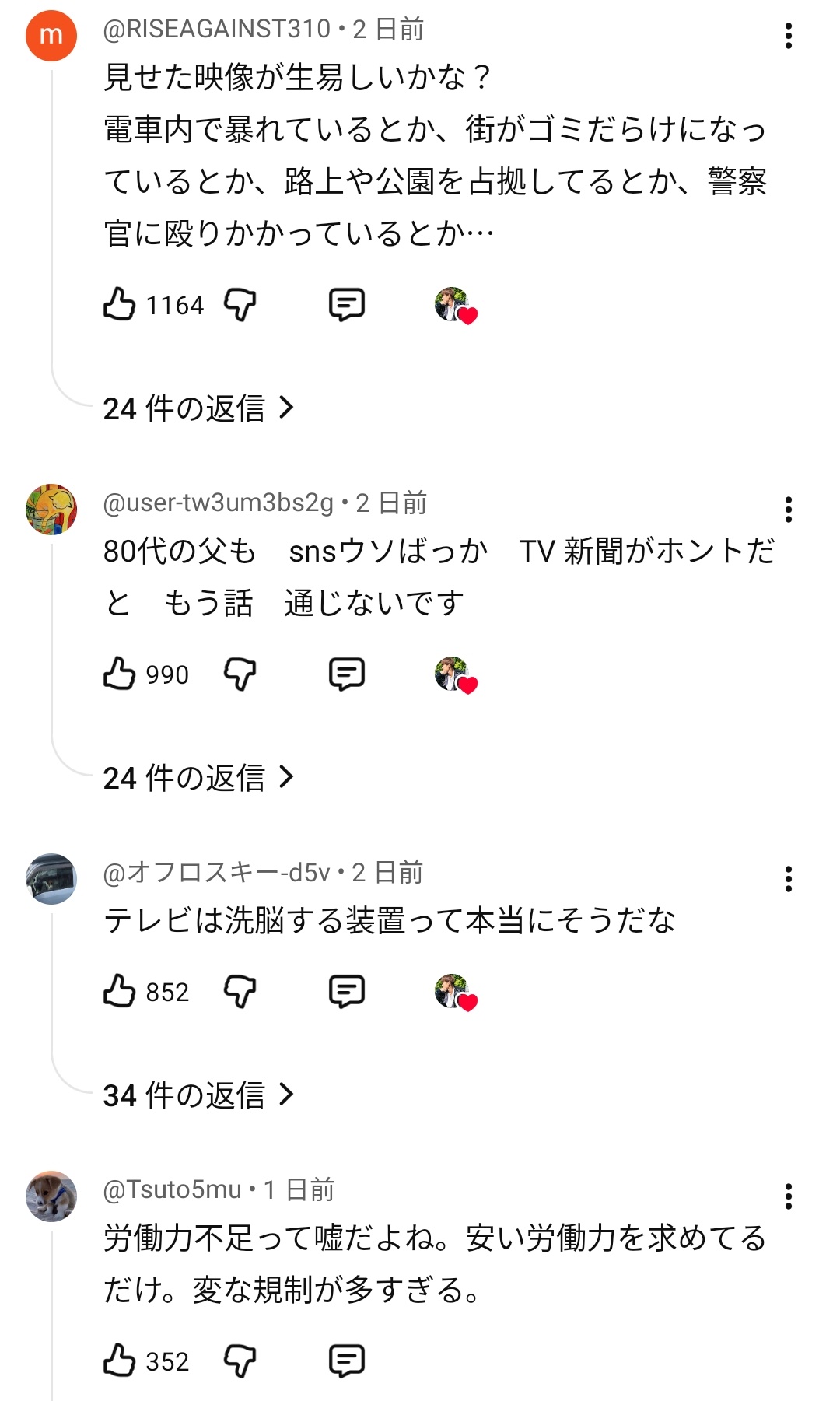This screenshot has height=1401, width=840.
Task: Dislike the comment by @オフロスキー-d5v
Action: pos(240,991)
